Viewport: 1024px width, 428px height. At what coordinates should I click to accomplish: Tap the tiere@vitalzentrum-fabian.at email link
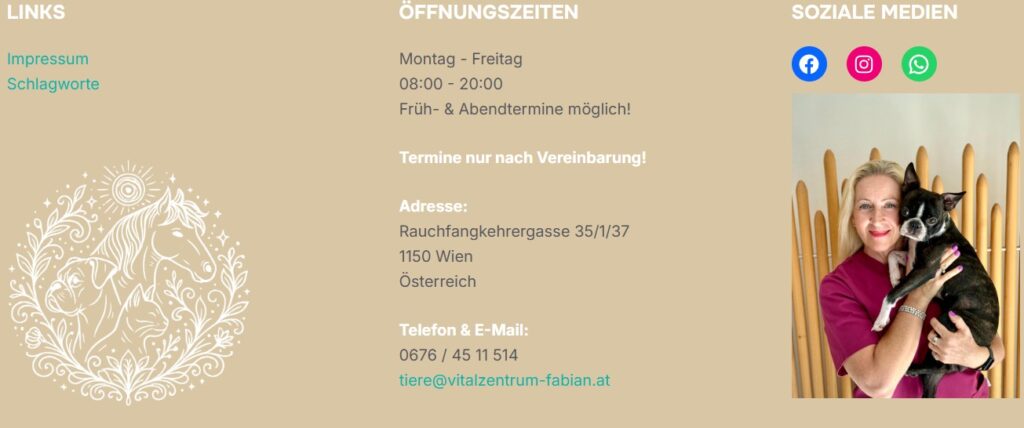[504, 380]
